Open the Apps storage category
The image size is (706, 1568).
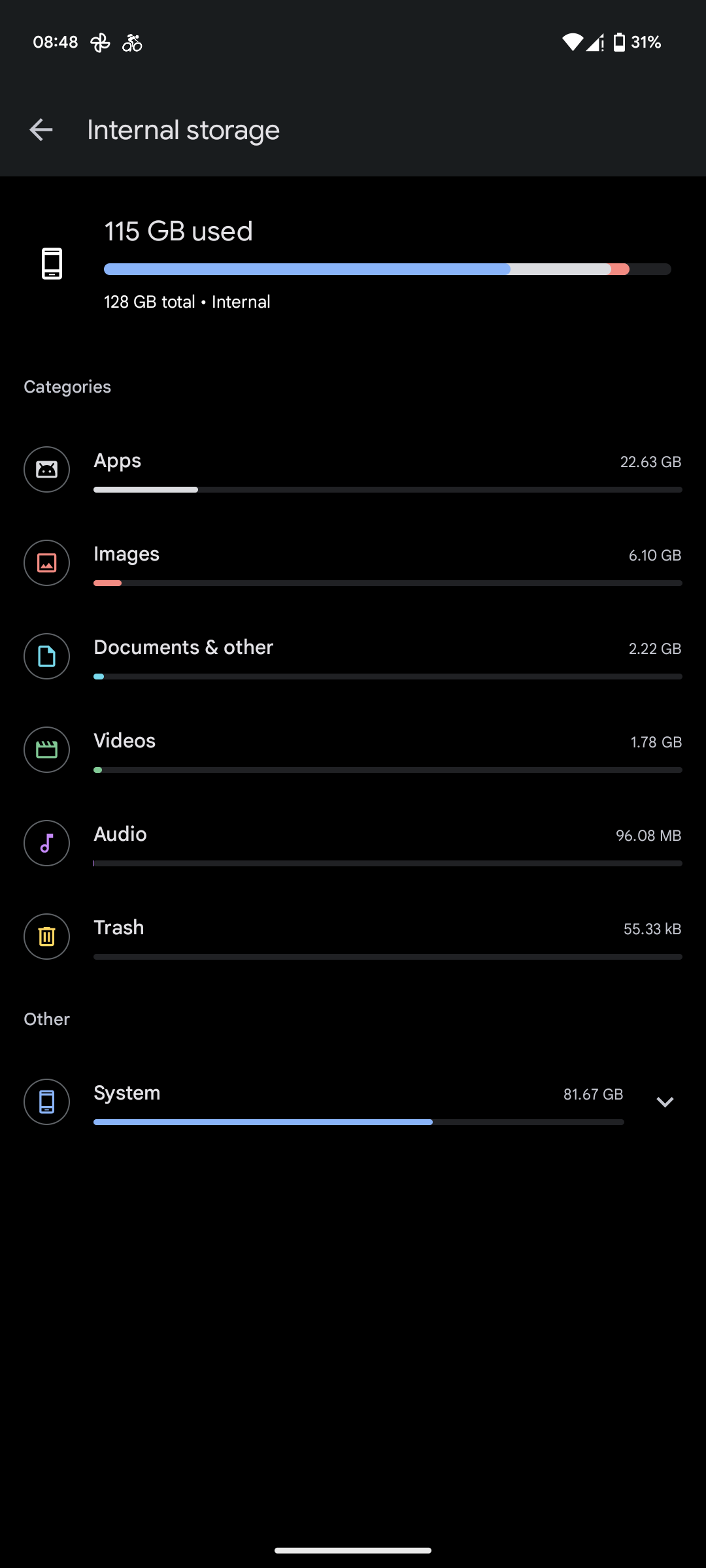click(353, 469)
